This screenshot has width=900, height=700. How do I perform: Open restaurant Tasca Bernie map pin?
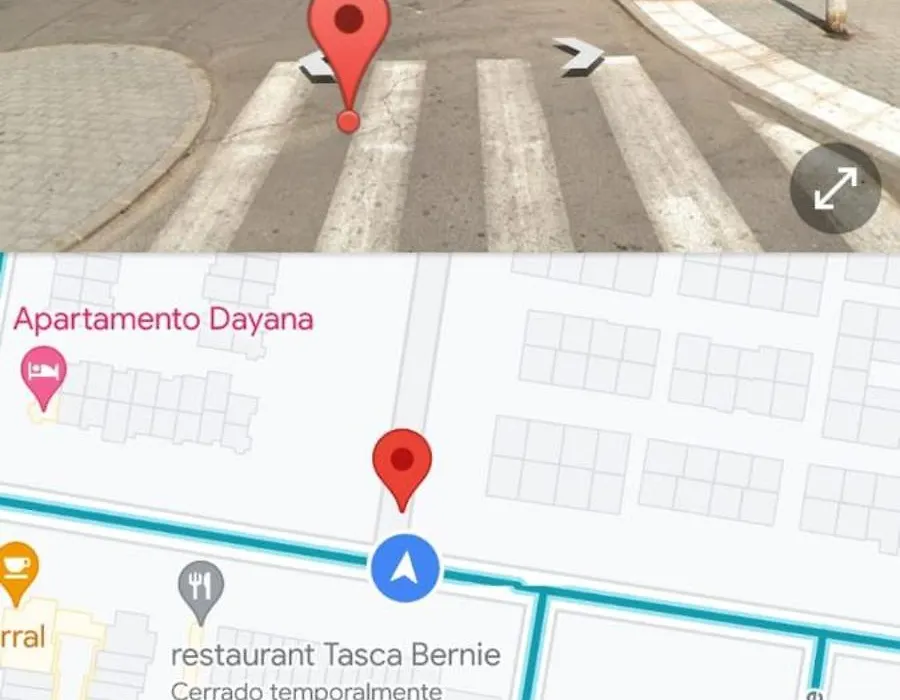click(x=201, y=586)
